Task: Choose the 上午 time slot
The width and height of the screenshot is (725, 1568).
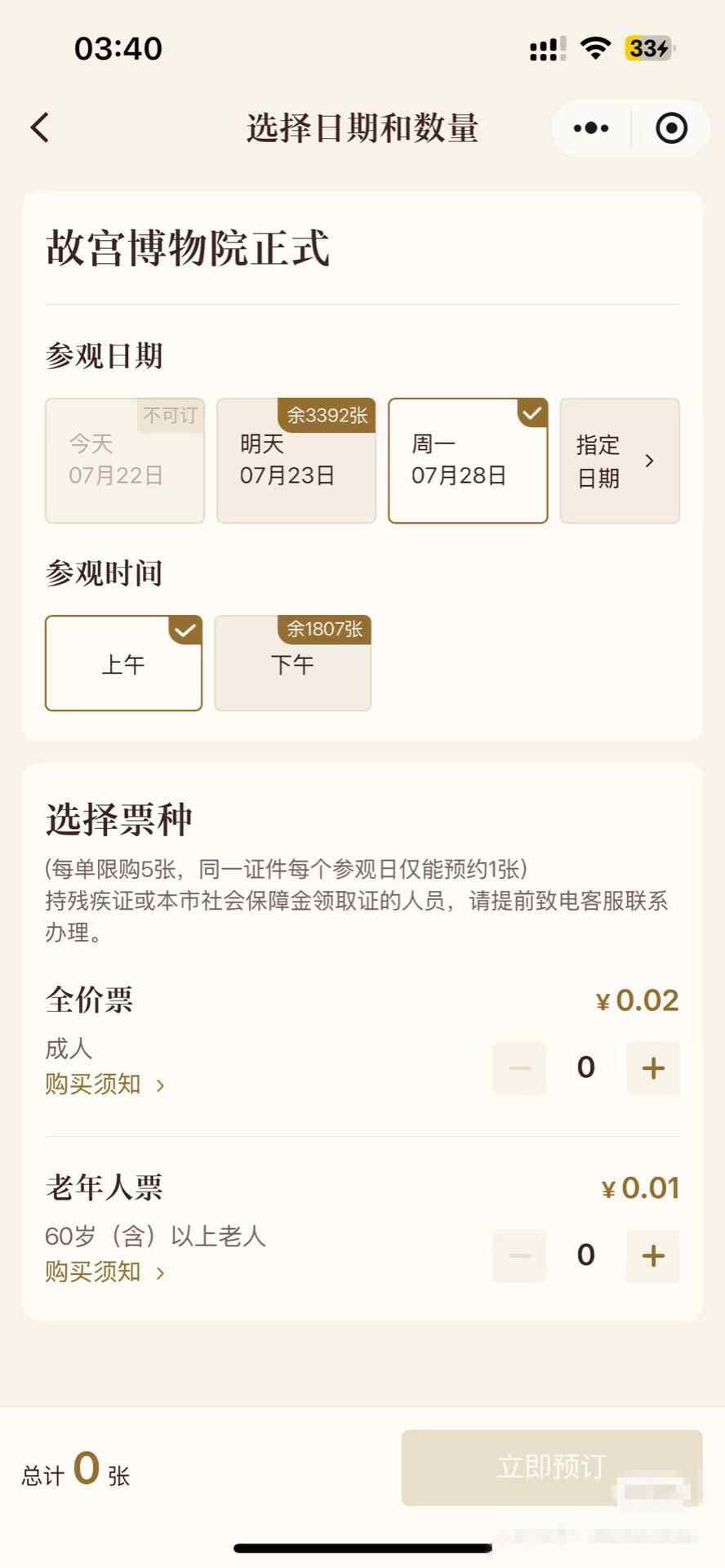Action: pyautogui.click(x=123, y=664)
